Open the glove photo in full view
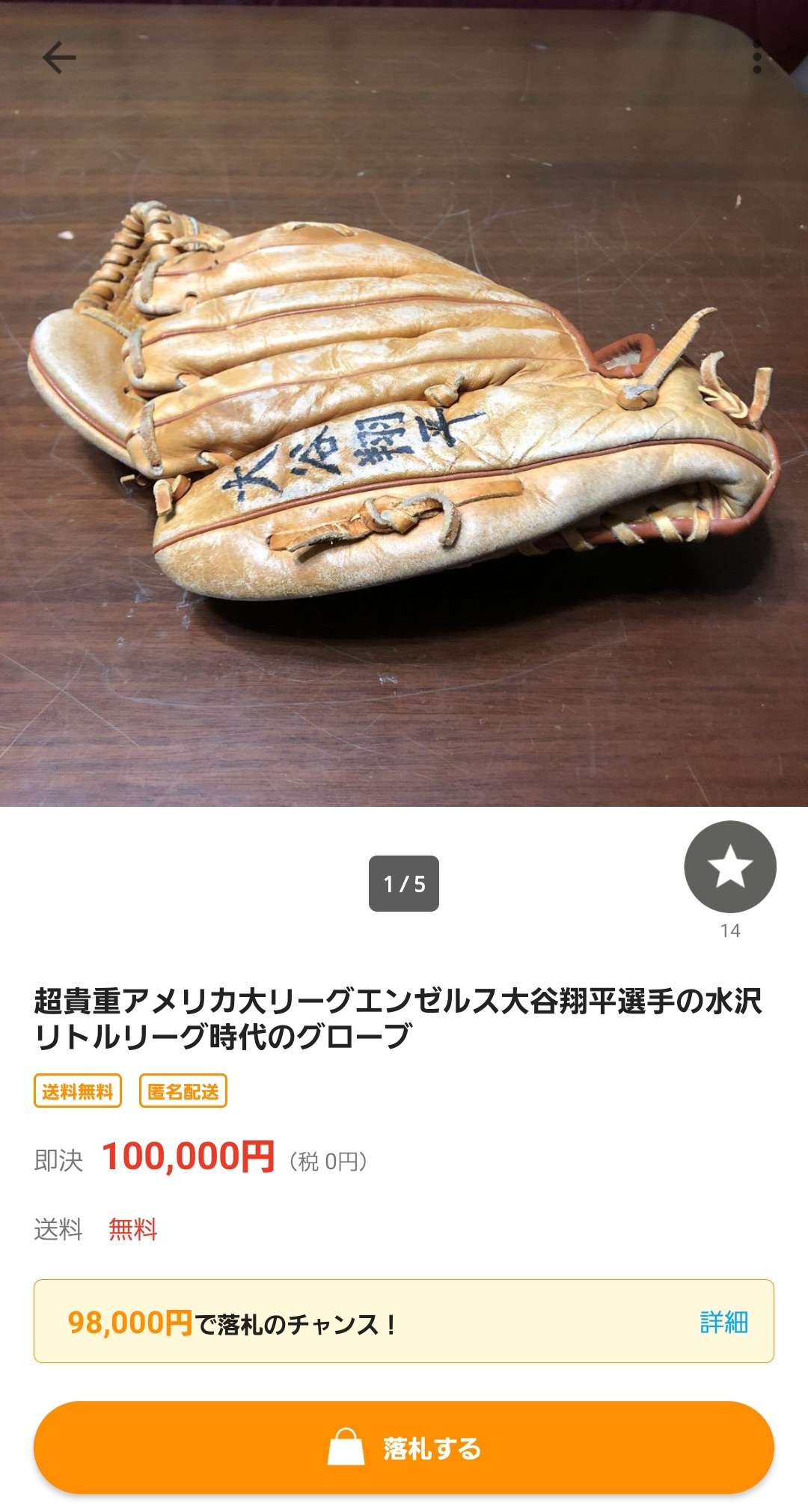This screenshot has height=1512, width=808. click(404, 419)
